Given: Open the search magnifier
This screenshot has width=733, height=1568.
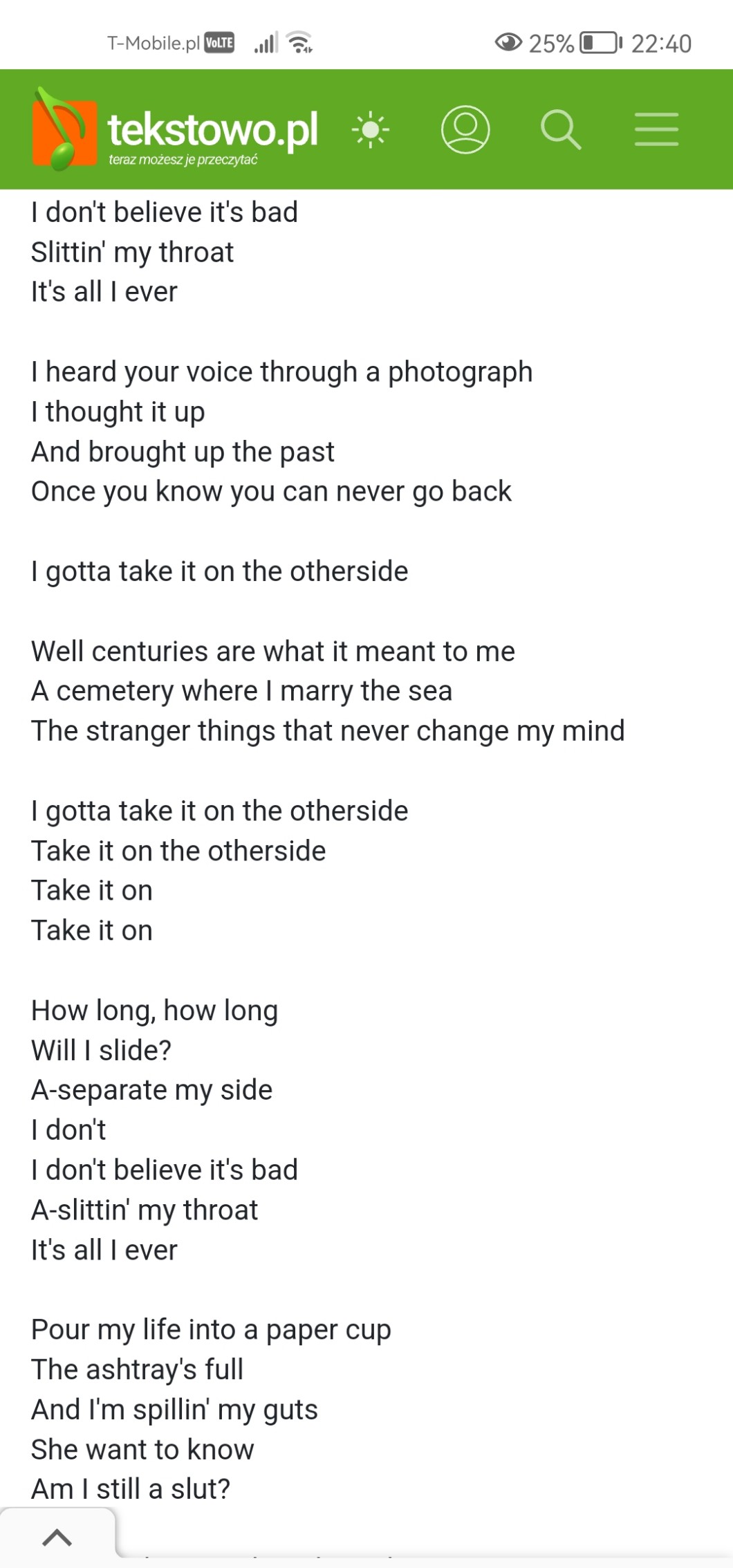Looking at the screenshot, I should coord(560,129).
